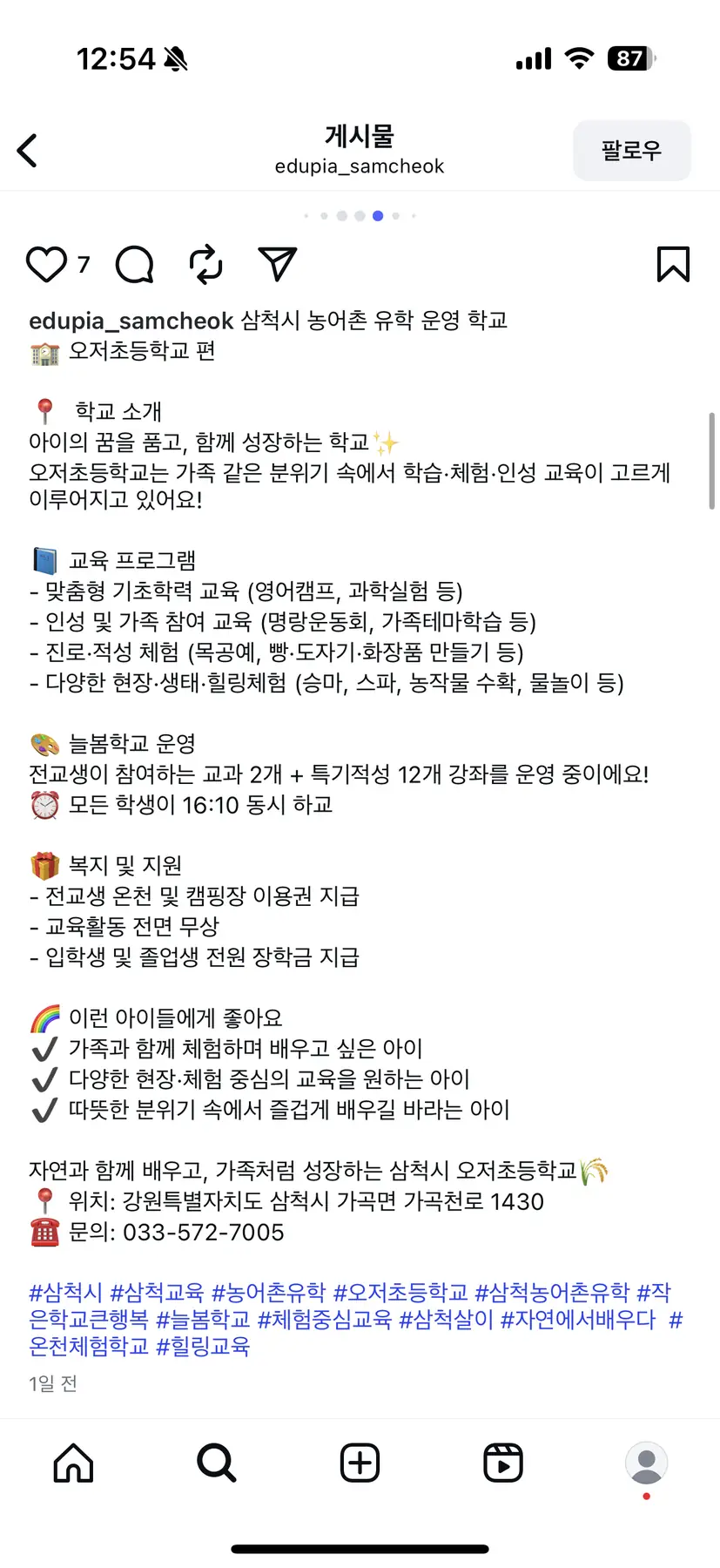Open the comments on this post
Image resolution: width=720 pixels, height=1568 pixels.
click(x=135, y=265)
